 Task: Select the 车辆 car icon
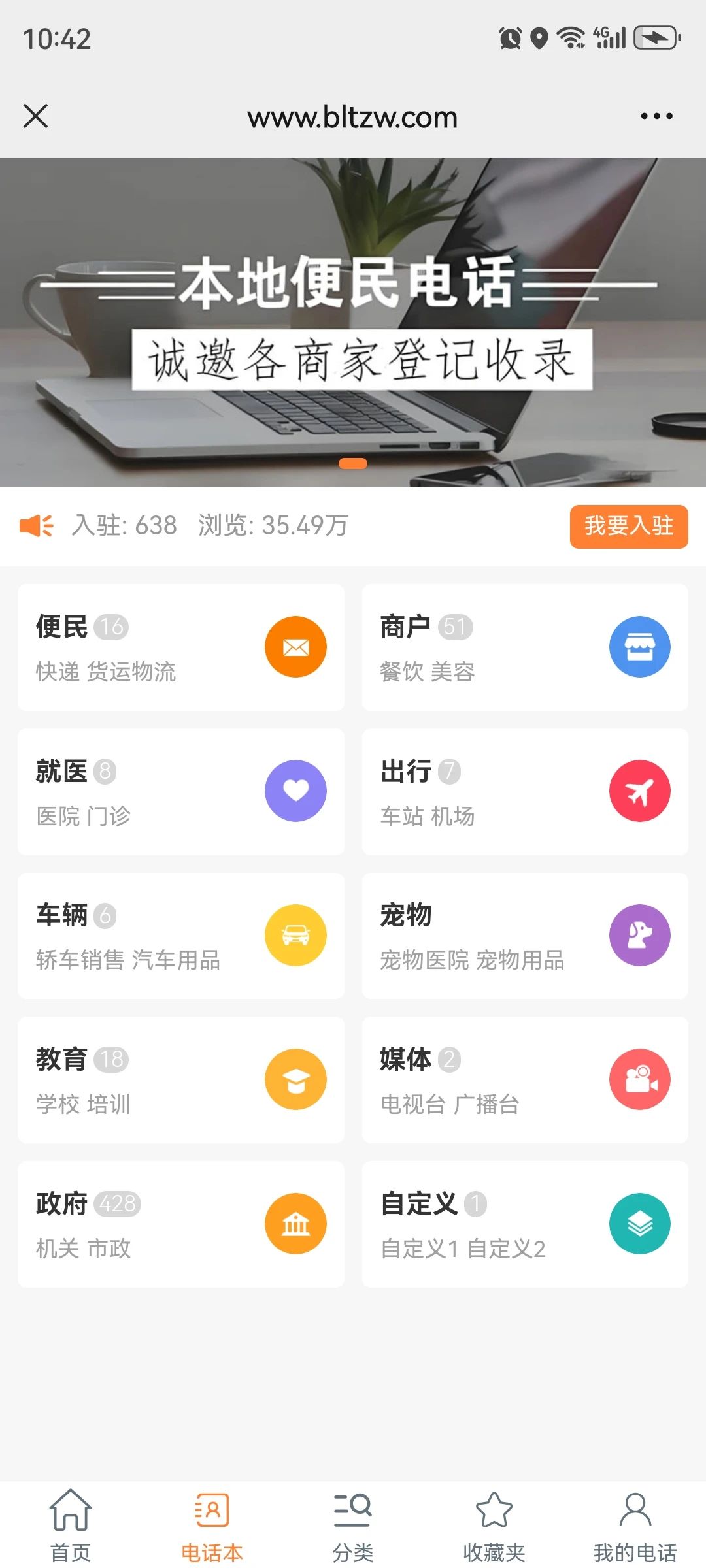click(x=296, y=935)
